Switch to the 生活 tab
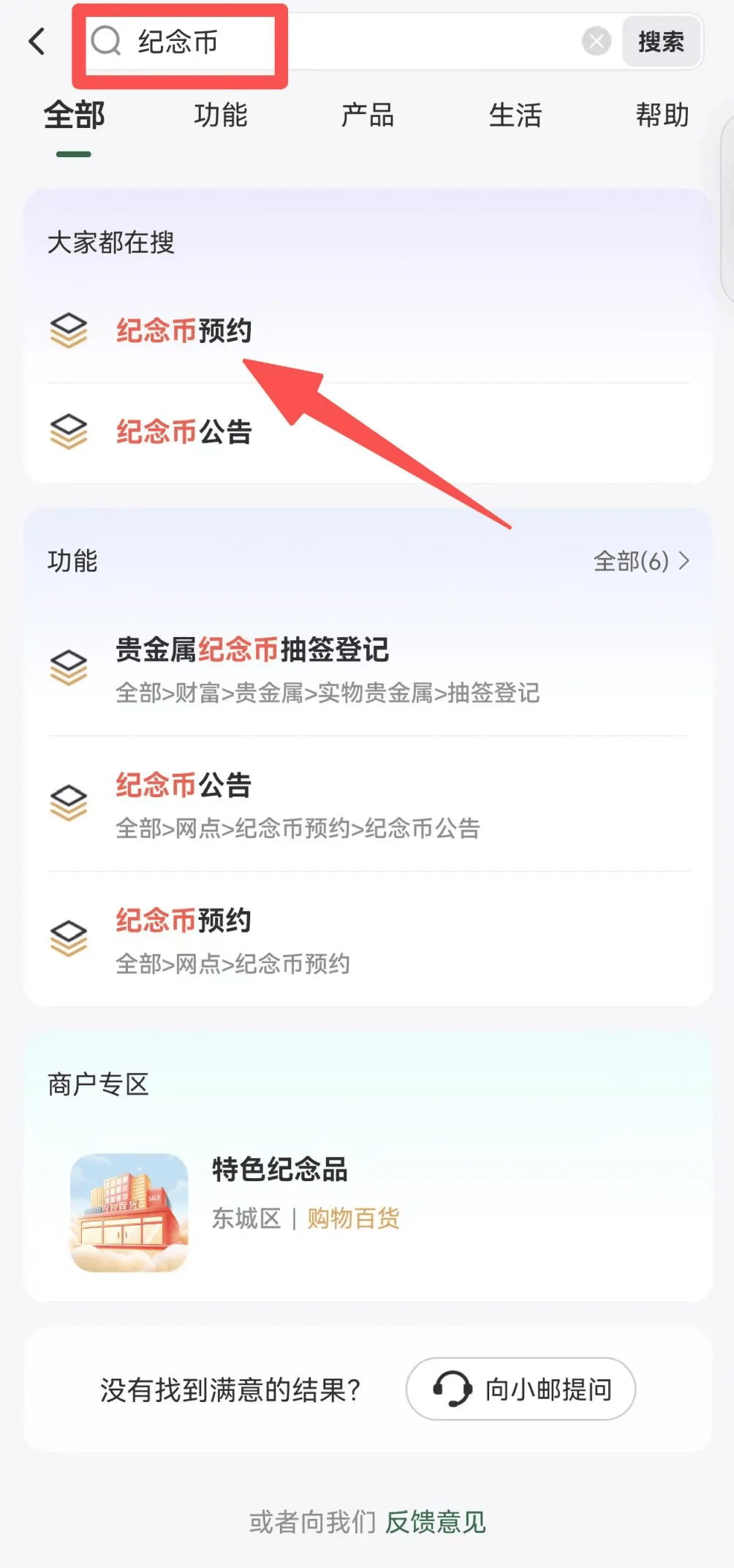 click(515, 116)
